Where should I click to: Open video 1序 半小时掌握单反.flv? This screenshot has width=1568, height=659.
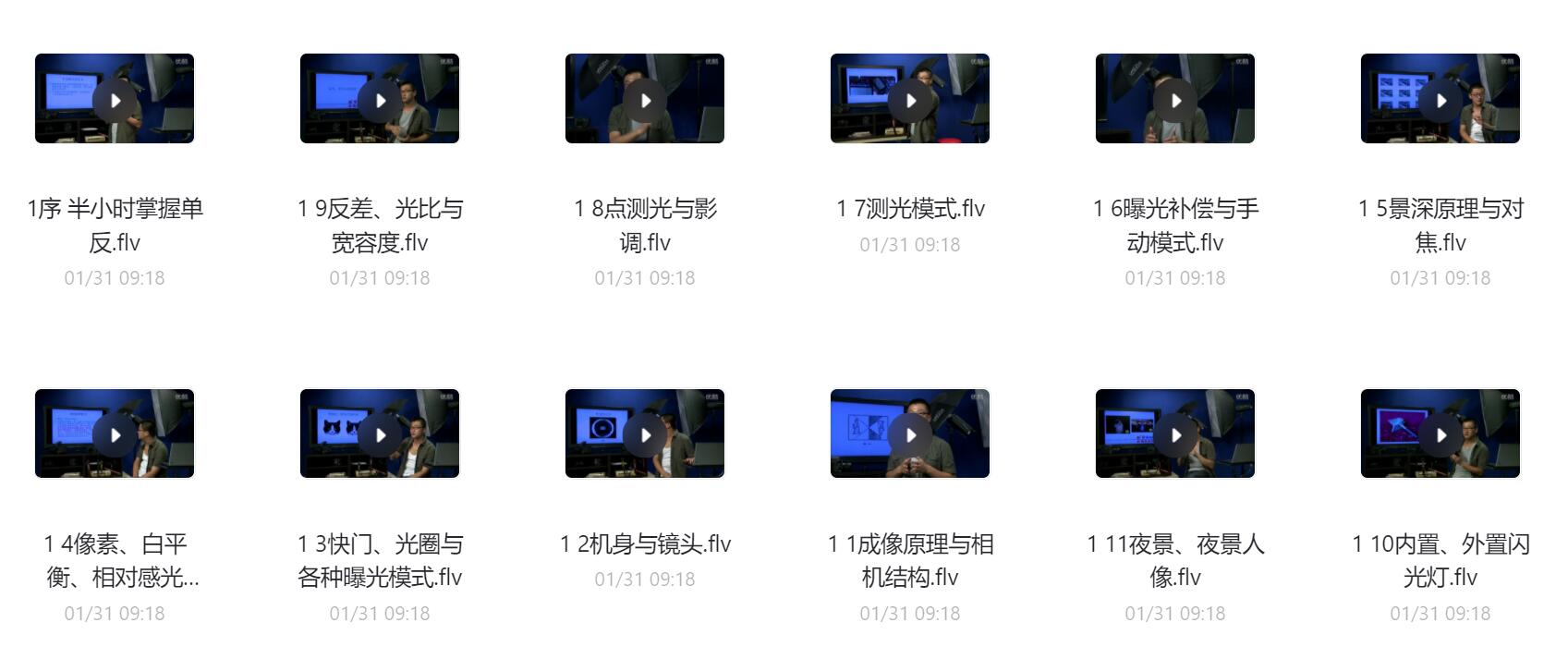pos(115,100)
